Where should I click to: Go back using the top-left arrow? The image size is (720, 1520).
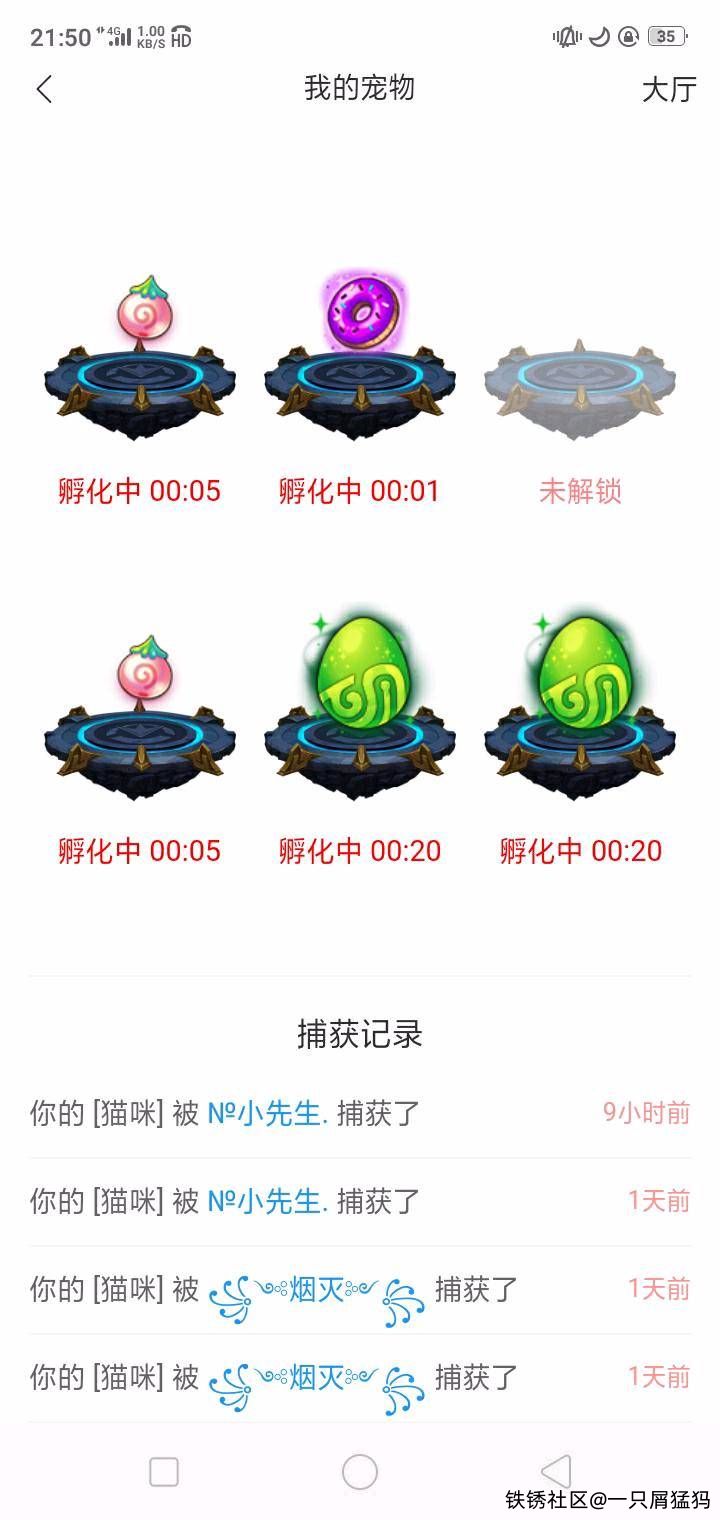[44, 89]
